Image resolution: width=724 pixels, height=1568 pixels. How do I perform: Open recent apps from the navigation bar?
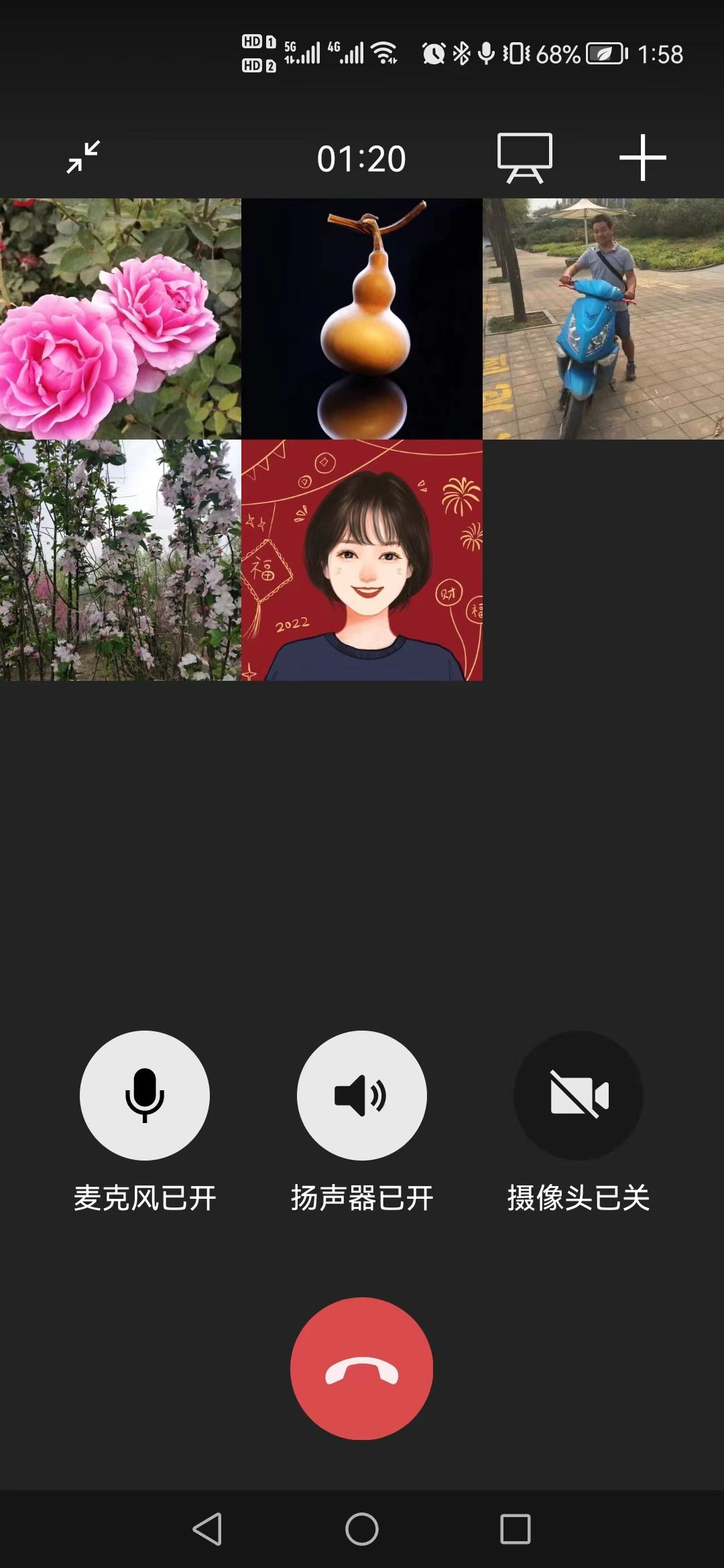(515, 1529)
